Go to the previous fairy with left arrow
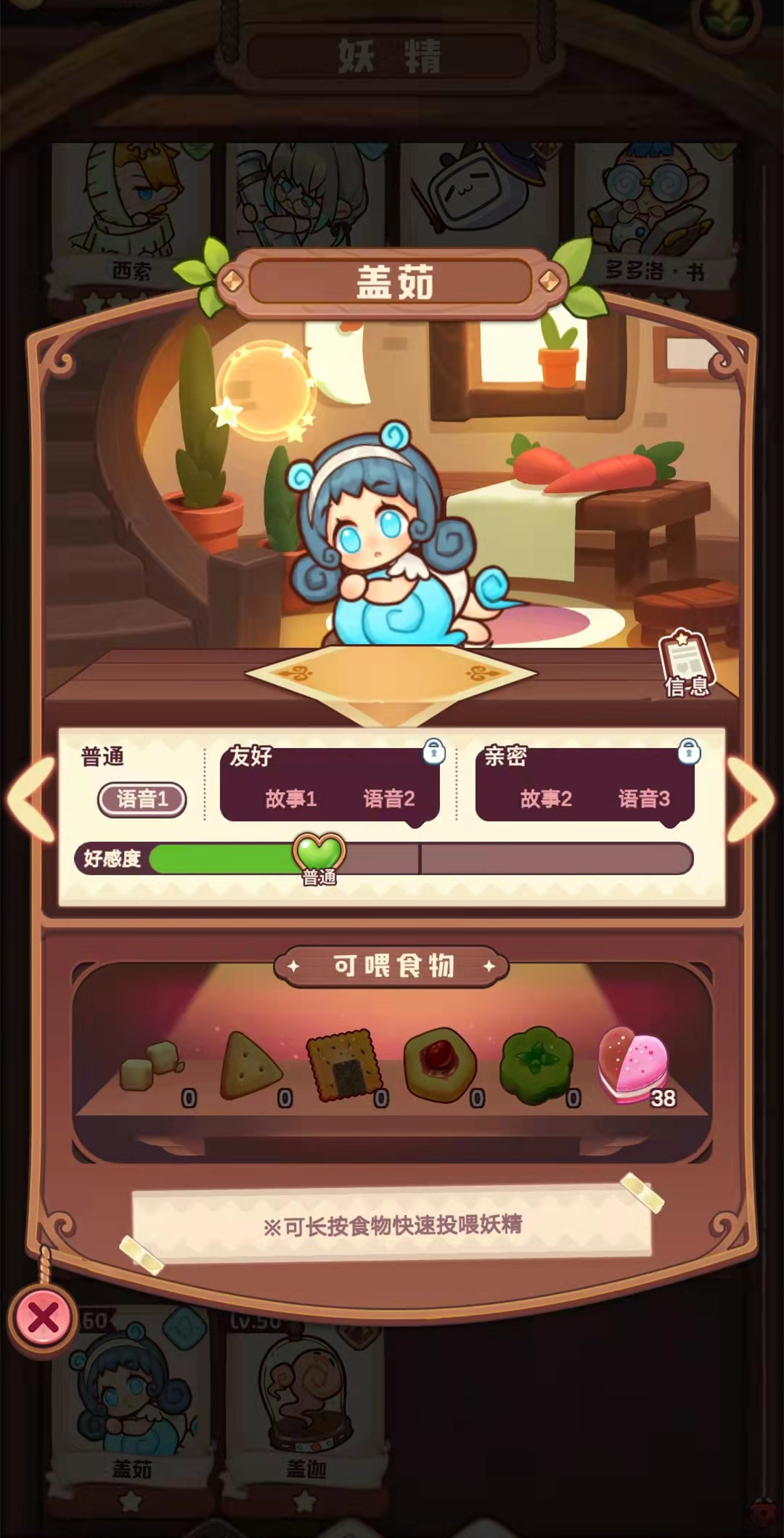Viewport: 784px width, 1538px height. (30, 799)
